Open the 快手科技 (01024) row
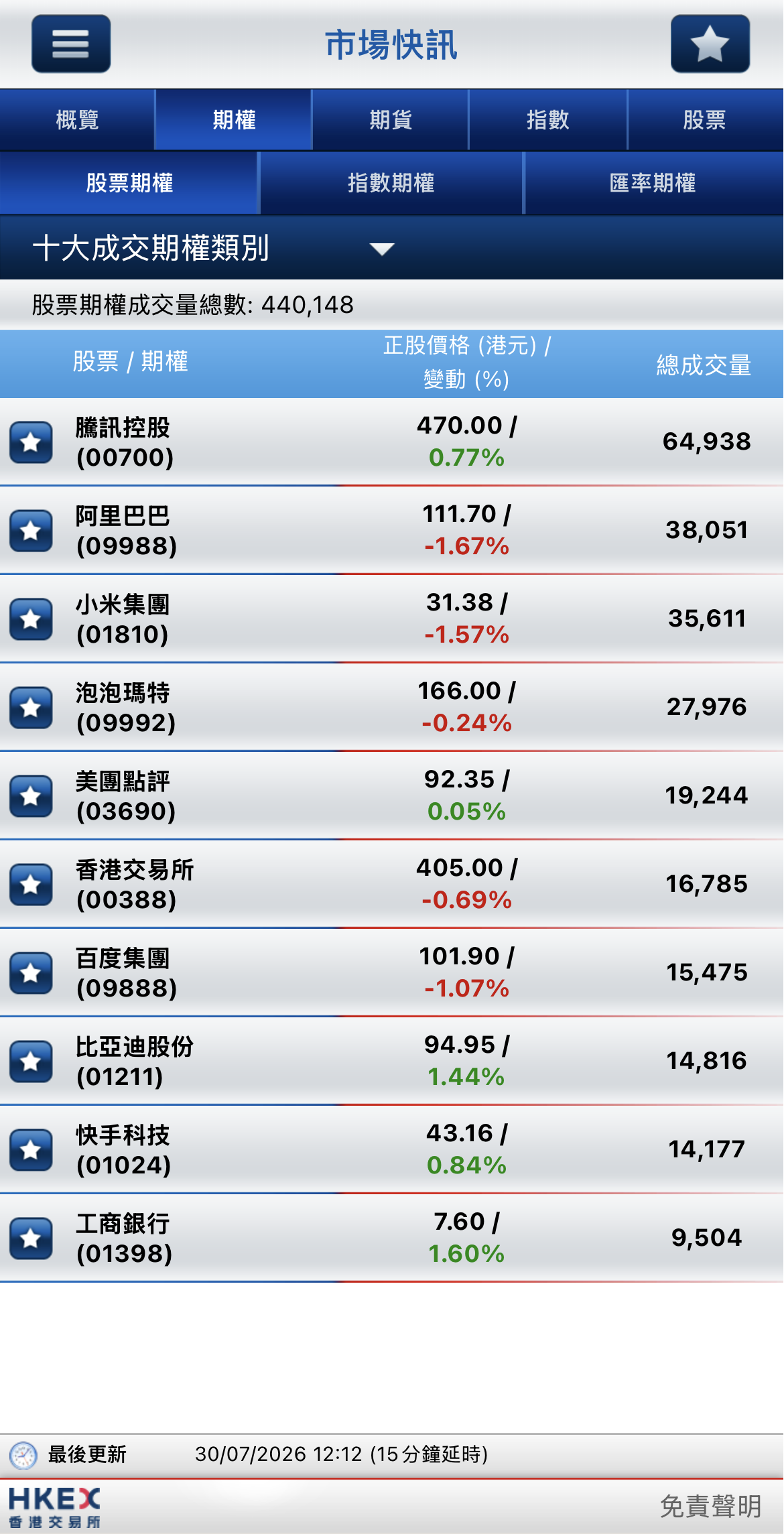The height and width of the screenshot is (1534, 784). point(392,1149)
